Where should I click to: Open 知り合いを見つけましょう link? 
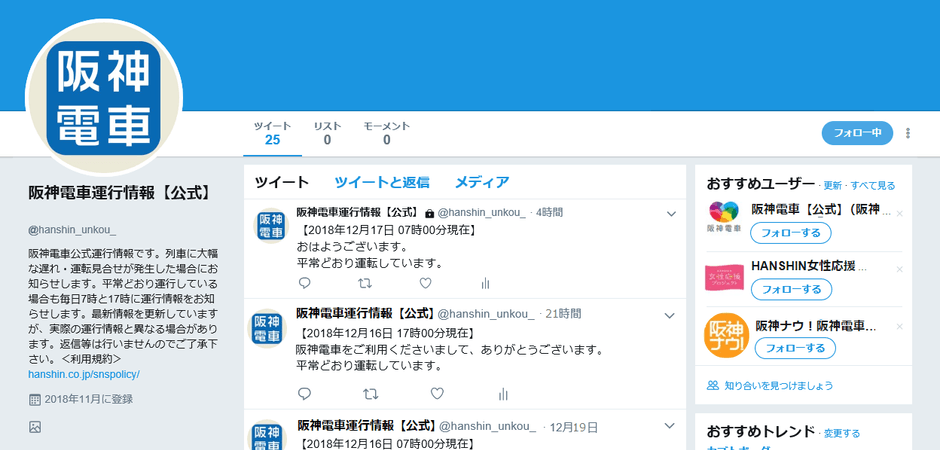coord(778,385)
